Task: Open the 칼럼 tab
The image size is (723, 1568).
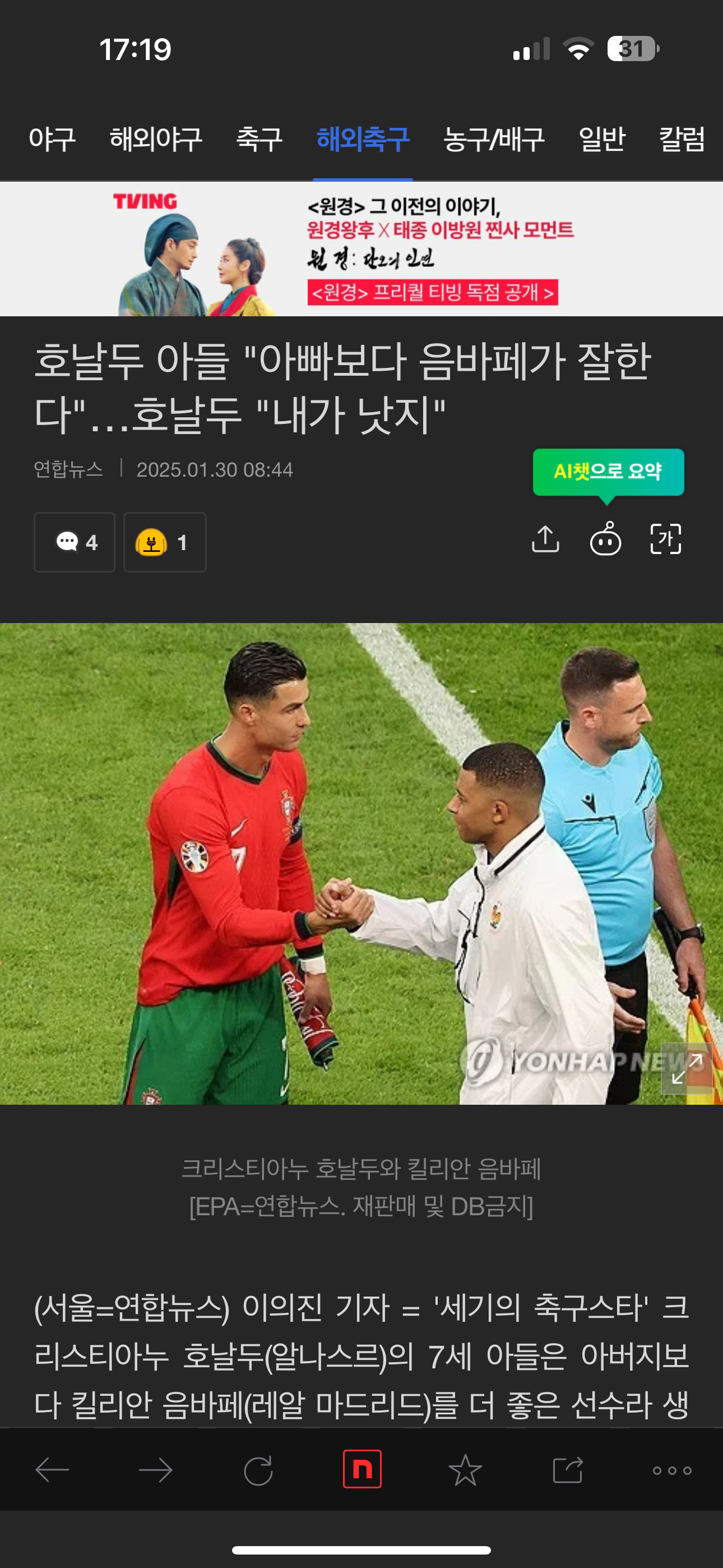Action: (682, 140)
